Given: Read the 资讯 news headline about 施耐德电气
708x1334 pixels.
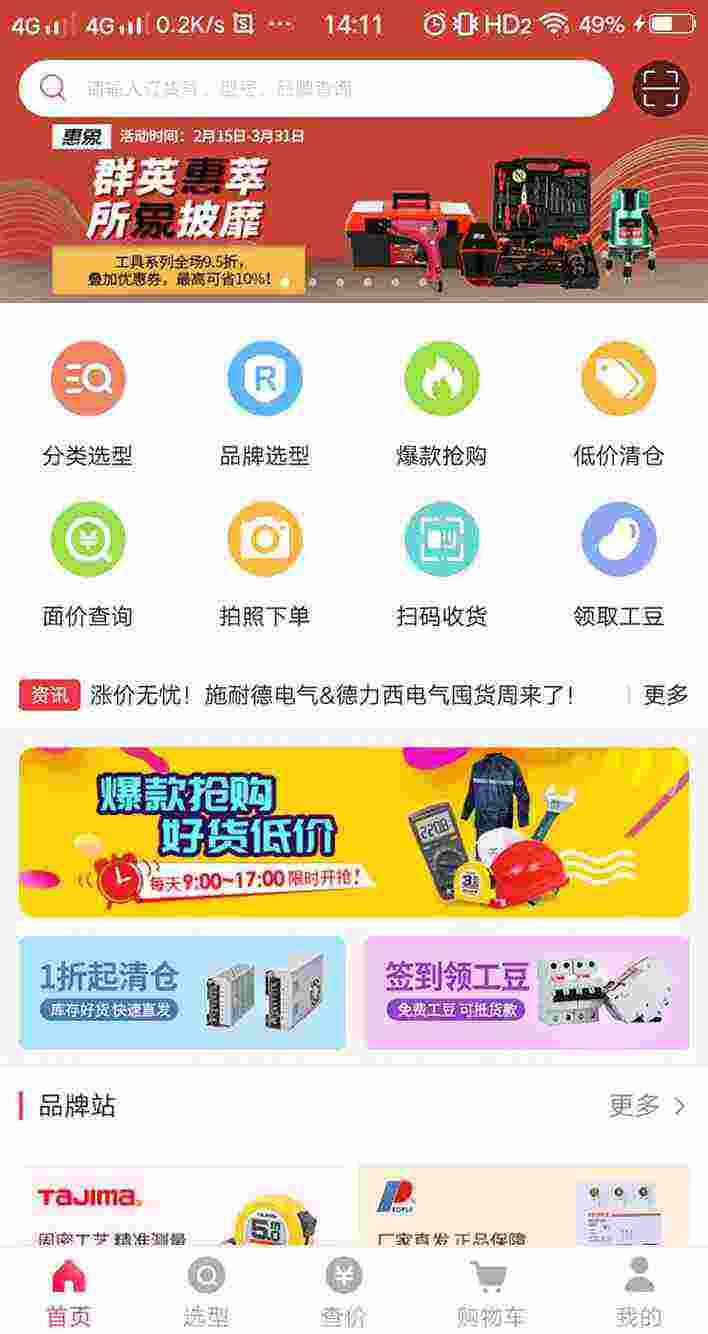Looking at the screenshot, I should [x=332, y=694].
